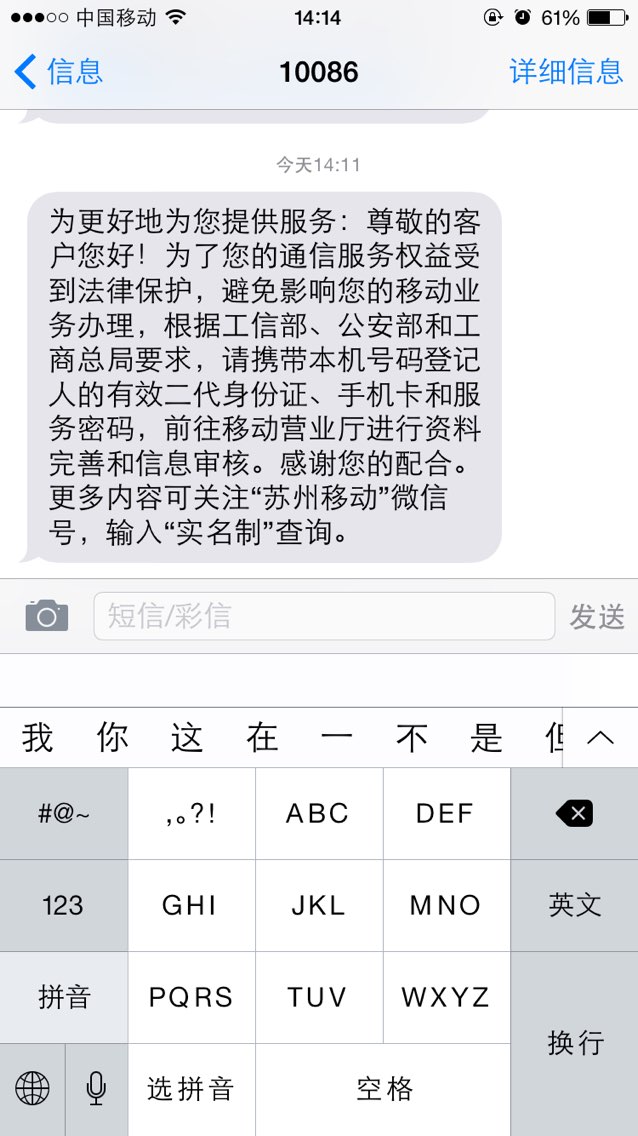Start dictation with the microphone key

[96, 1089]
